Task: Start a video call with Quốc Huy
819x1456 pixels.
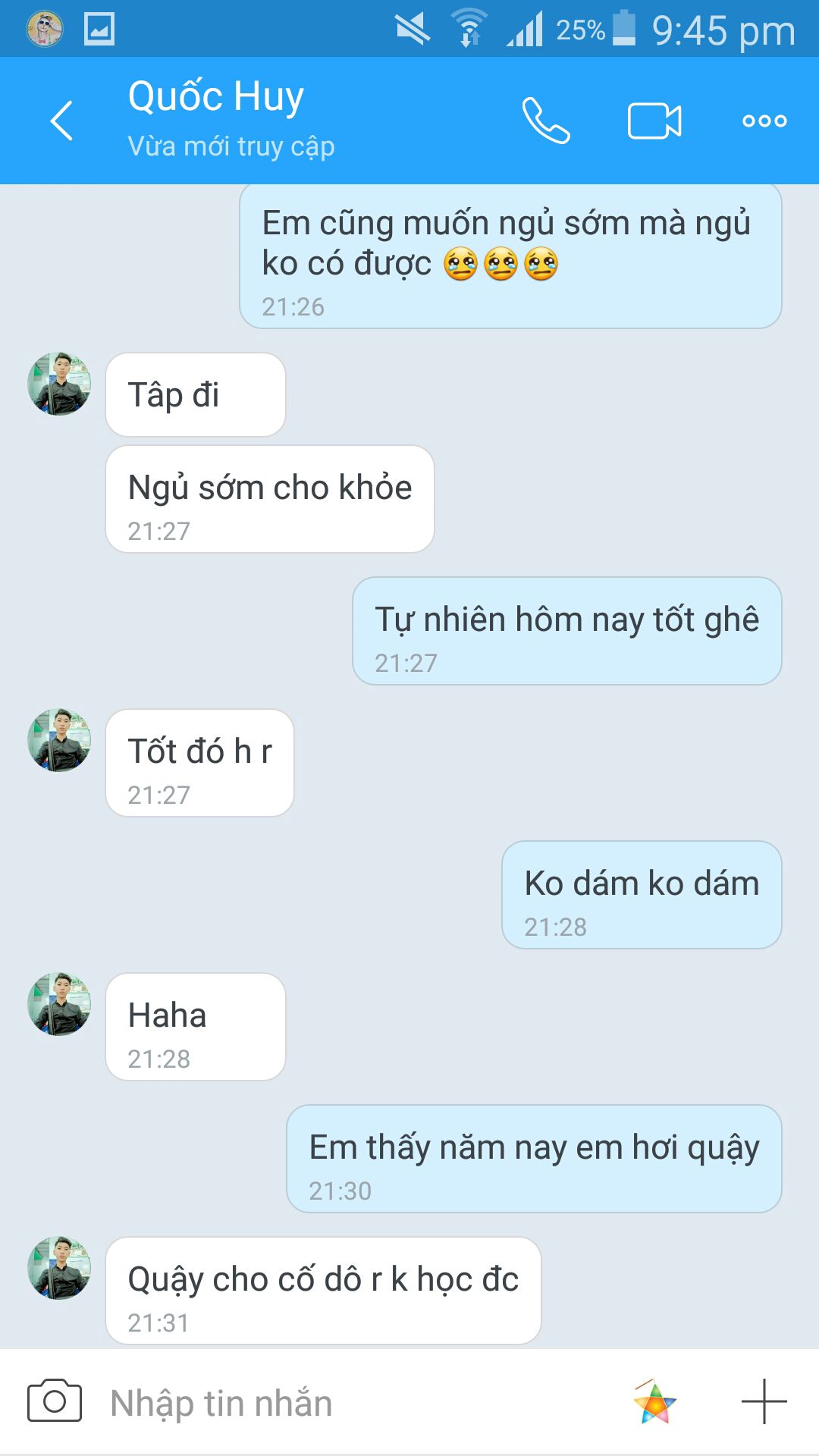Action: [654, 121]
